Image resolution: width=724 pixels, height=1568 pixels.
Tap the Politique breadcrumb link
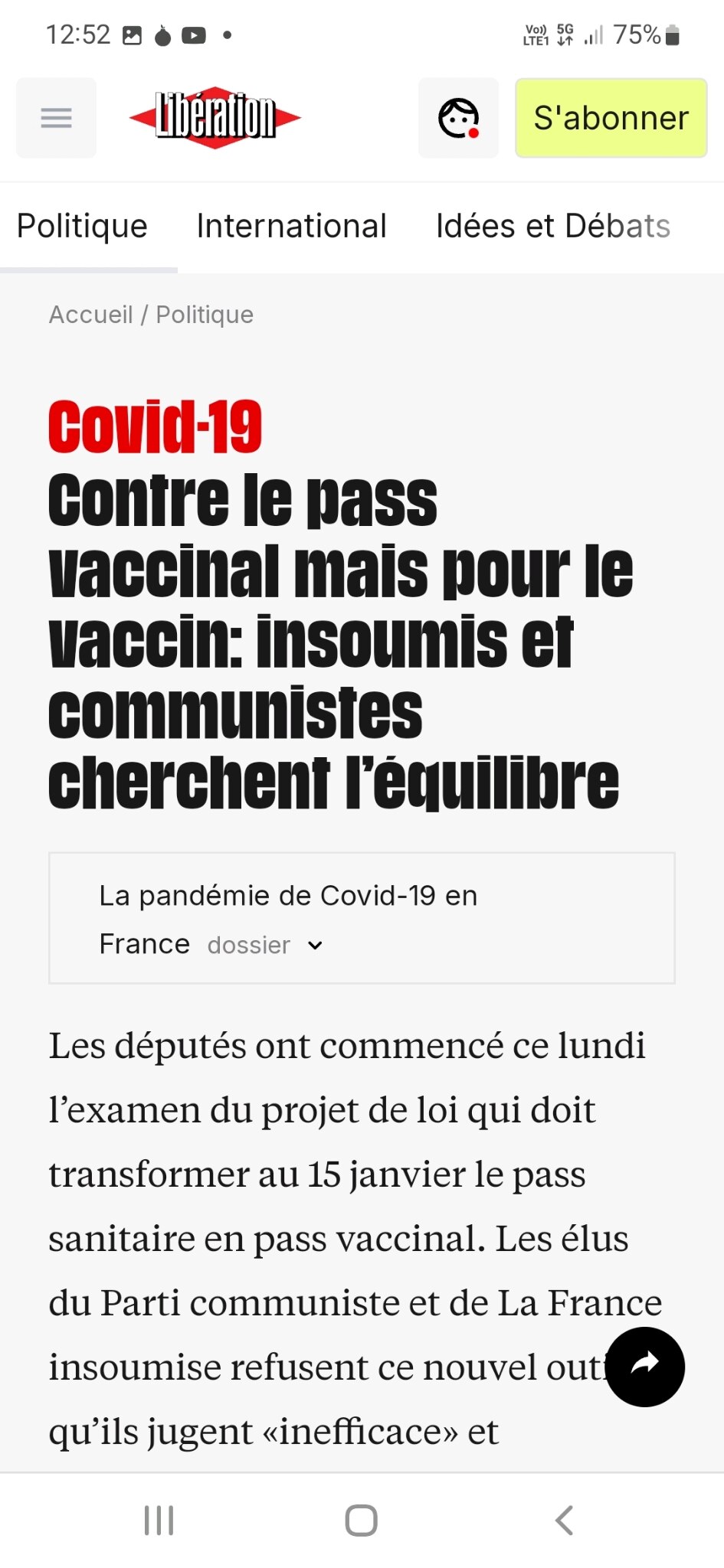click(x=204, y=314)
